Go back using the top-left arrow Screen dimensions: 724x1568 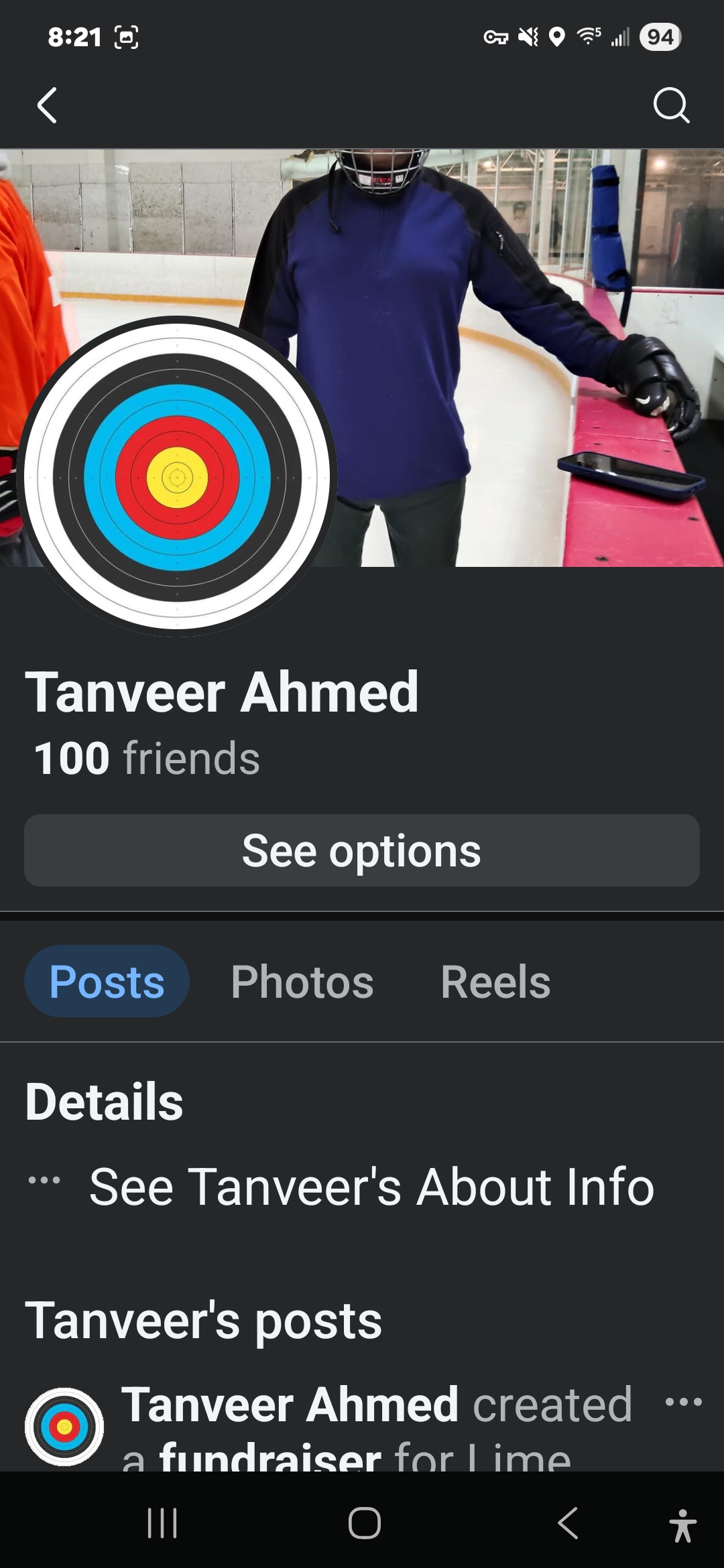tap(47, 106)
